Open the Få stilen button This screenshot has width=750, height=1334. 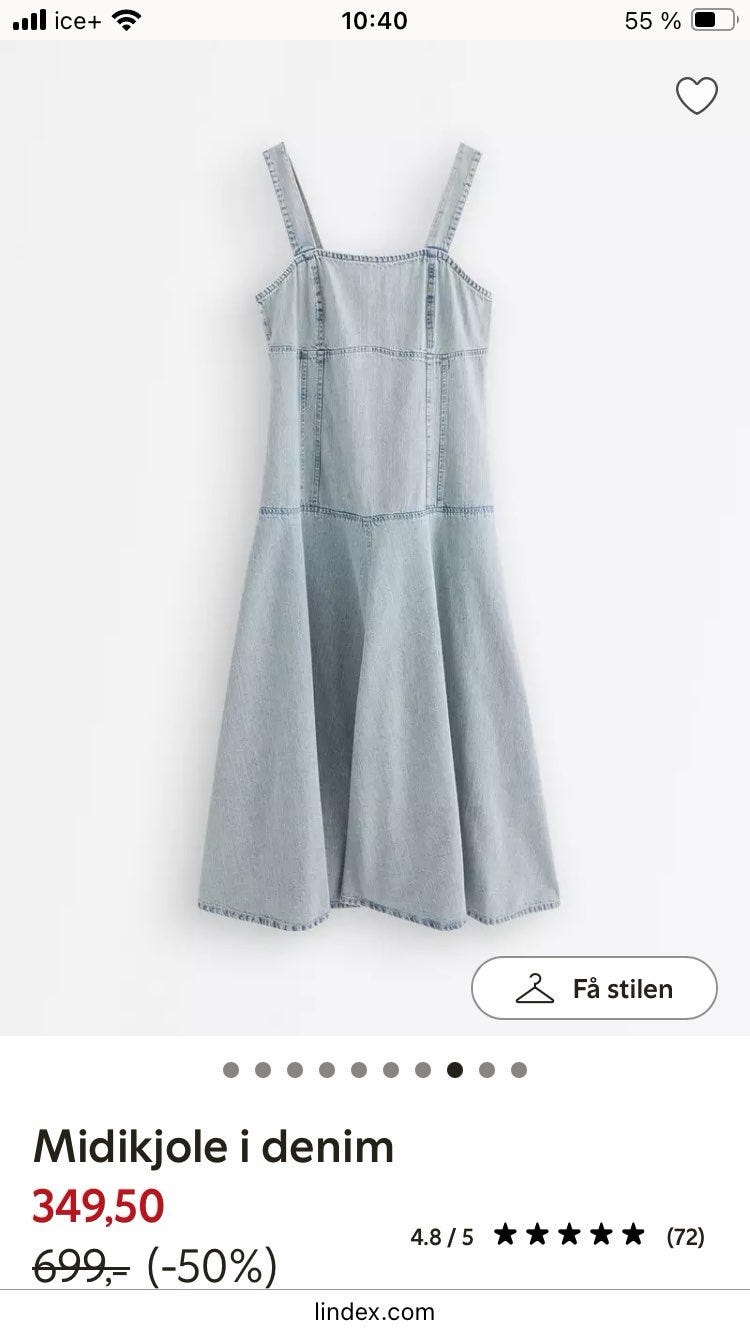[594, 988]
